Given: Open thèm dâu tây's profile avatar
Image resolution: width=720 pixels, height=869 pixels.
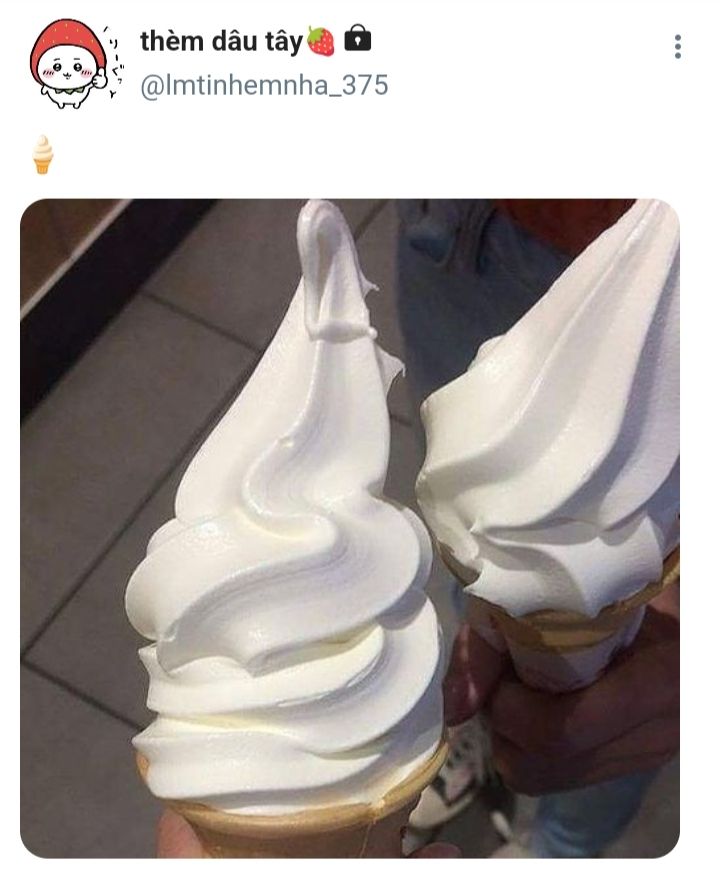Looking at the screenshot, I should coord(69,64).
